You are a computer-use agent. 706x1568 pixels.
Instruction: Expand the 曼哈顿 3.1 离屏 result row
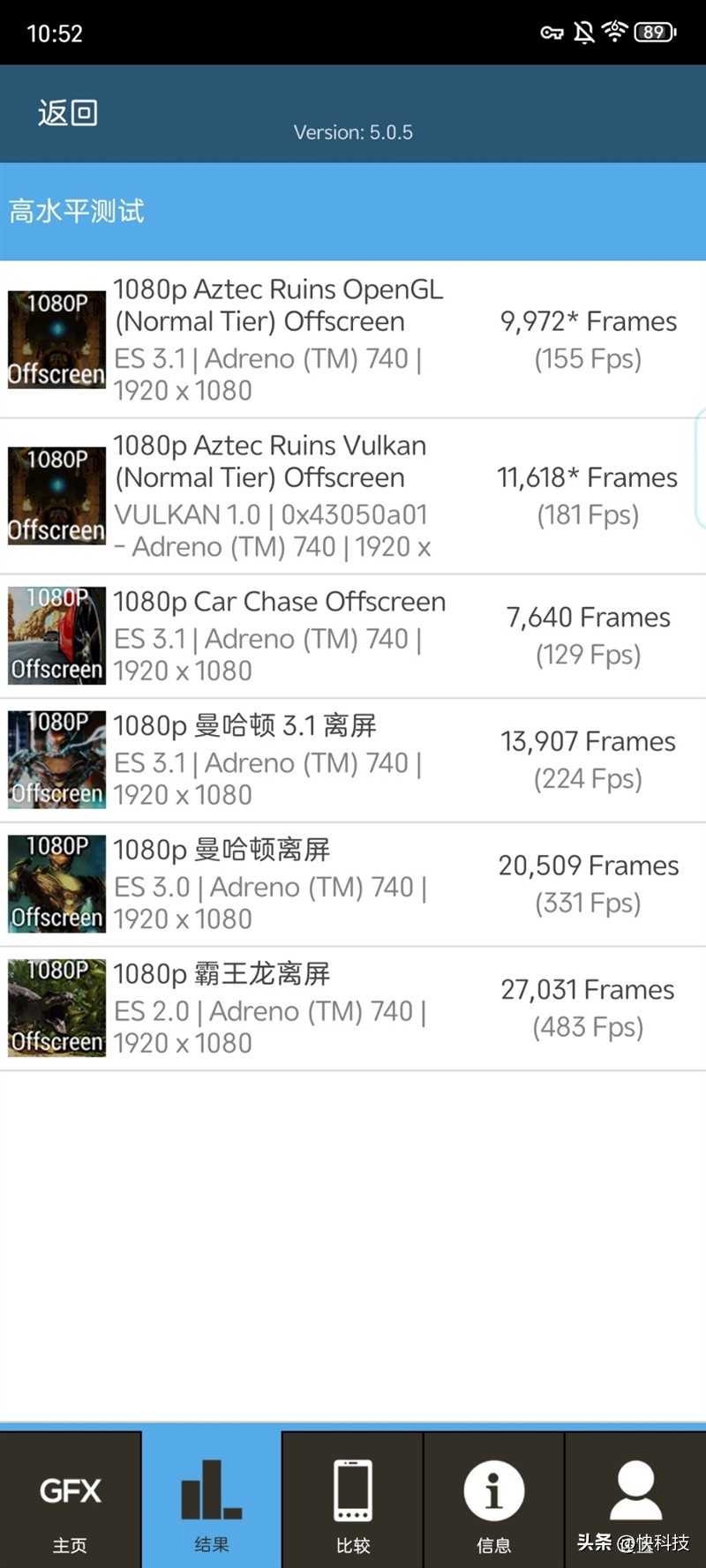[353, 759]
